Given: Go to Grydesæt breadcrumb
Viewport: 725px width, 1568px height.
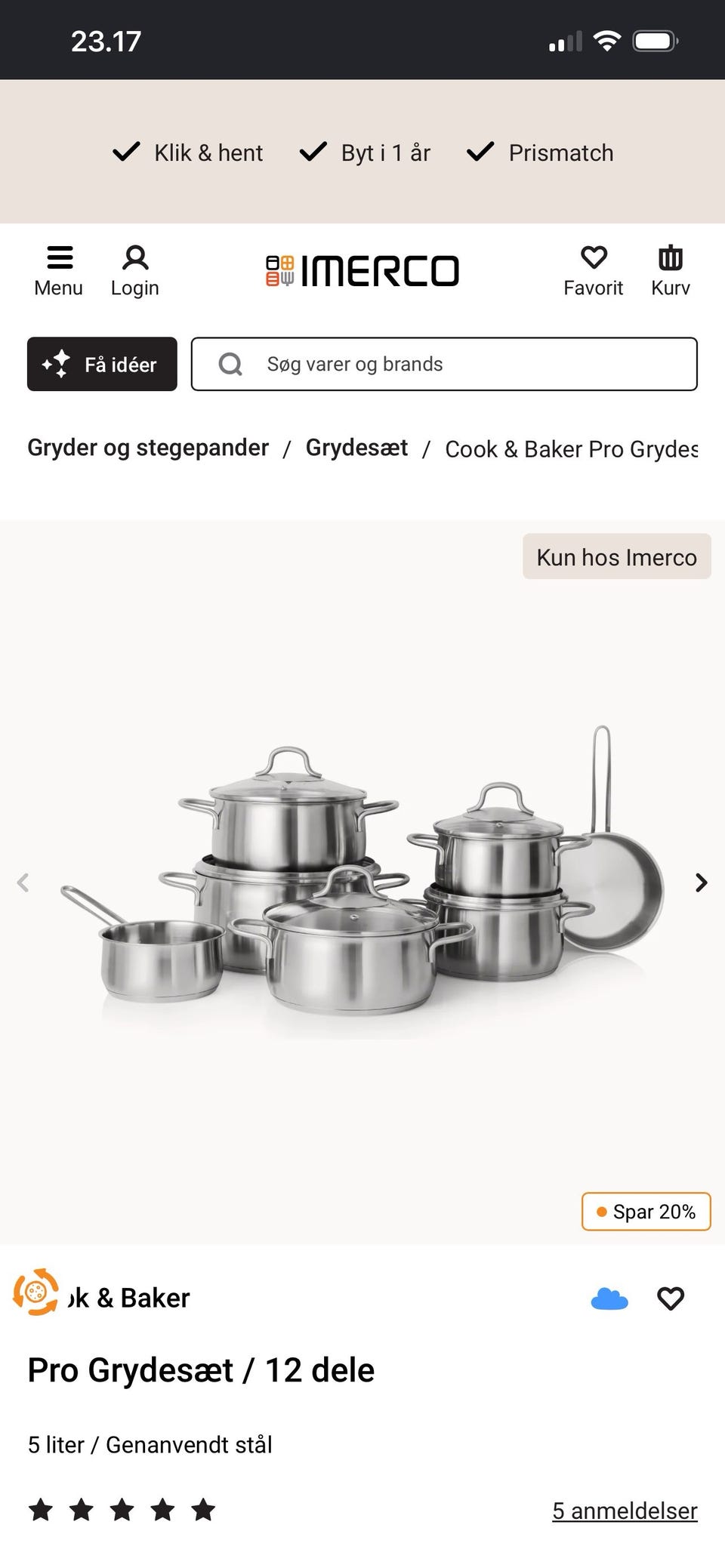Looking at the screenshot, I should 356,448.
